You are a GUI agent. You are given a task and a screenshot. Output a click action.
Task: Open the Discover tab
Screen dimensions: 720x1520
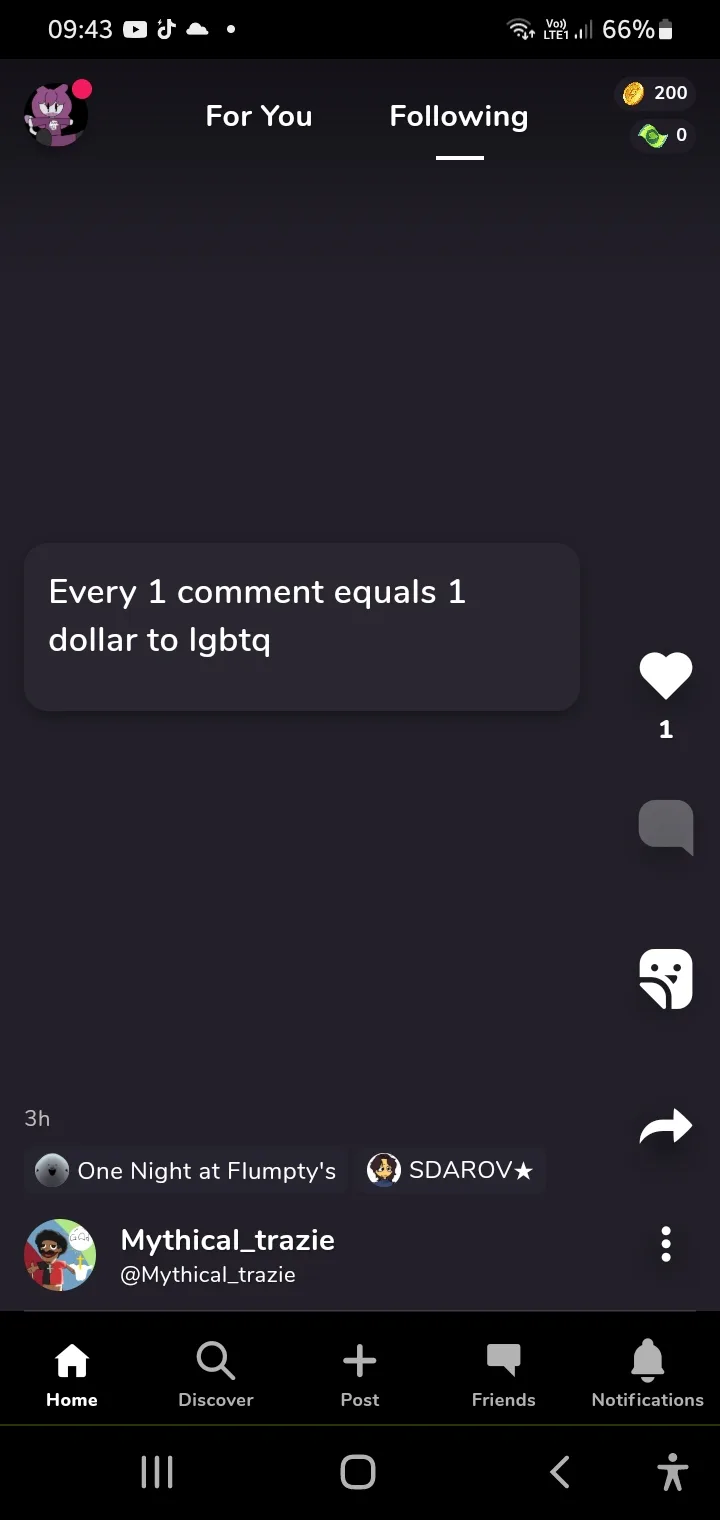216,1374
